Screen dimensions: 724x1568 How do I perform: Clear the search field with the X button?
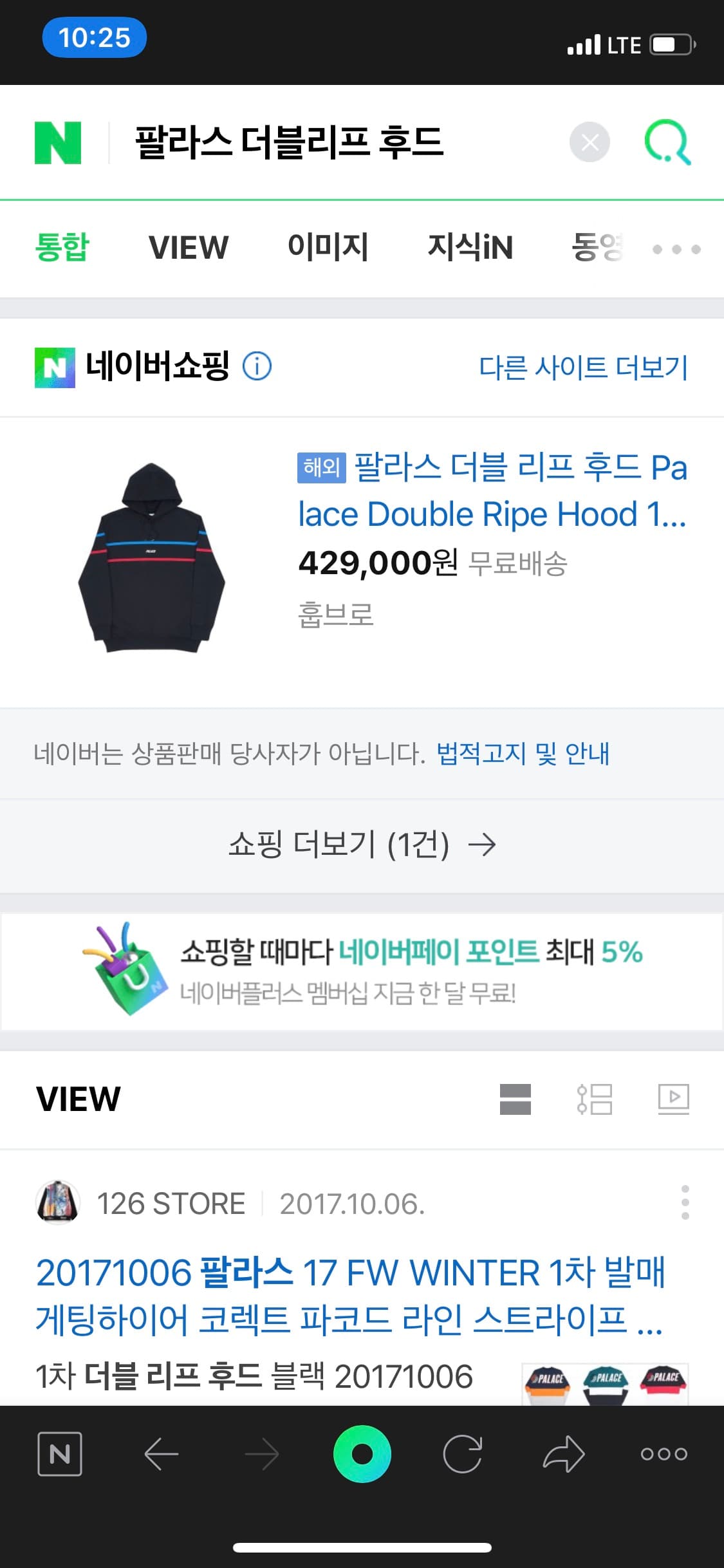pyautogui.click(x=588, y=142)
